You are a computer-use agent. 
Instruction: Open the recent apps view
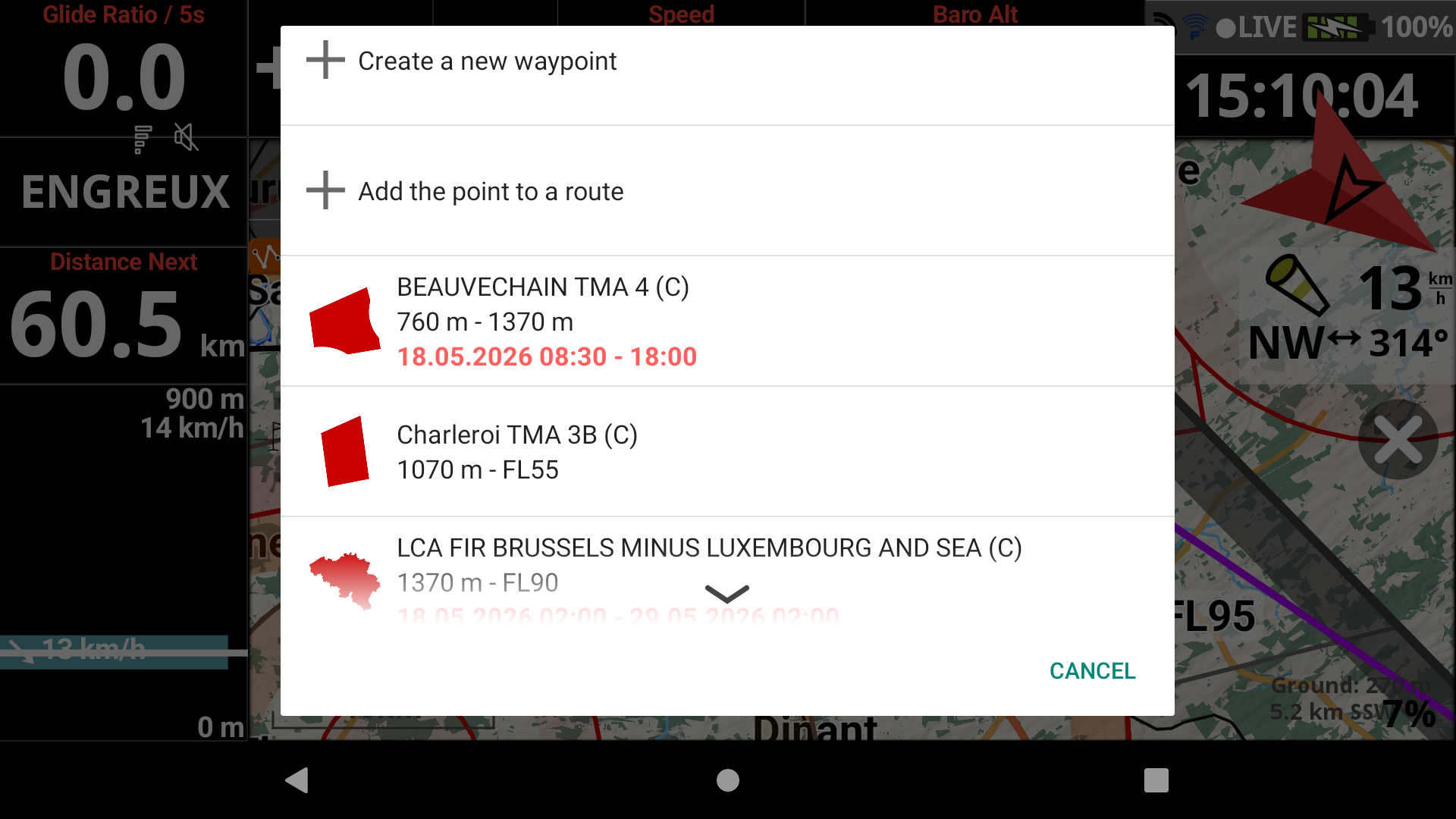click(x=1156, y=780)
